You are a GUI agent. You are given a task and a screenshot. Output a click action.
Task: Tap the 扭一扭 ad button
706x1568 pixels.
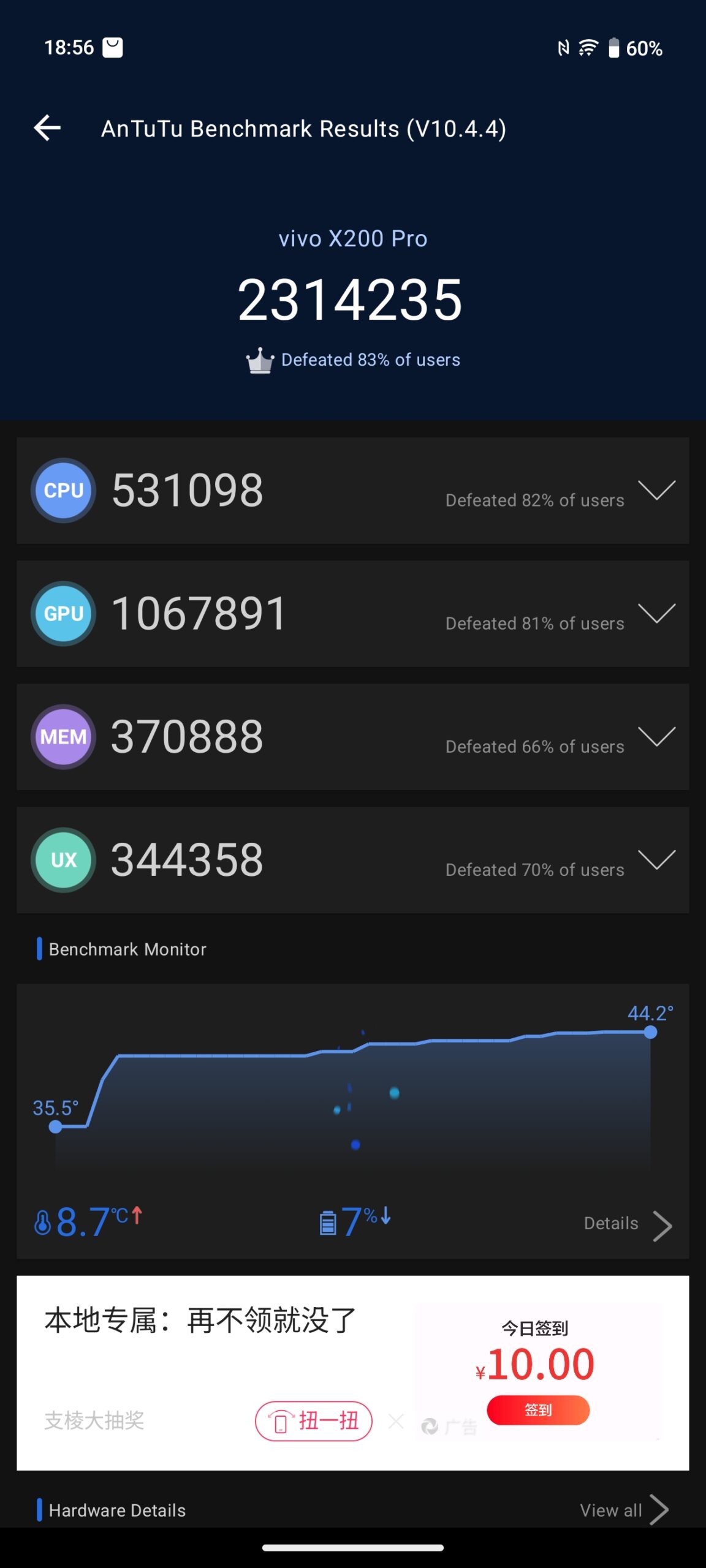(314, 1420)
